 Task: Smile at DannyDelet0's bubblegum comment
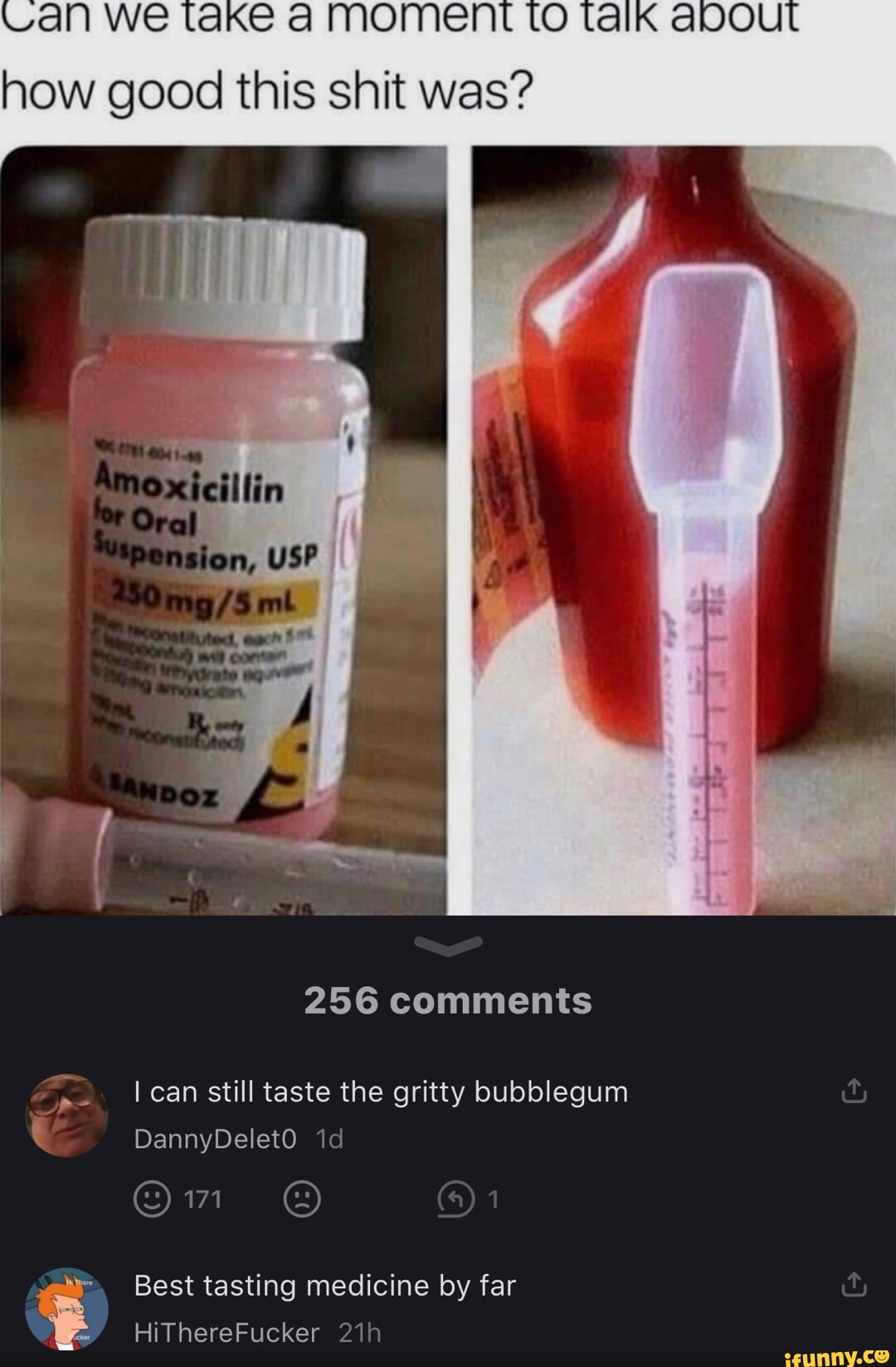click(152, 1199)
